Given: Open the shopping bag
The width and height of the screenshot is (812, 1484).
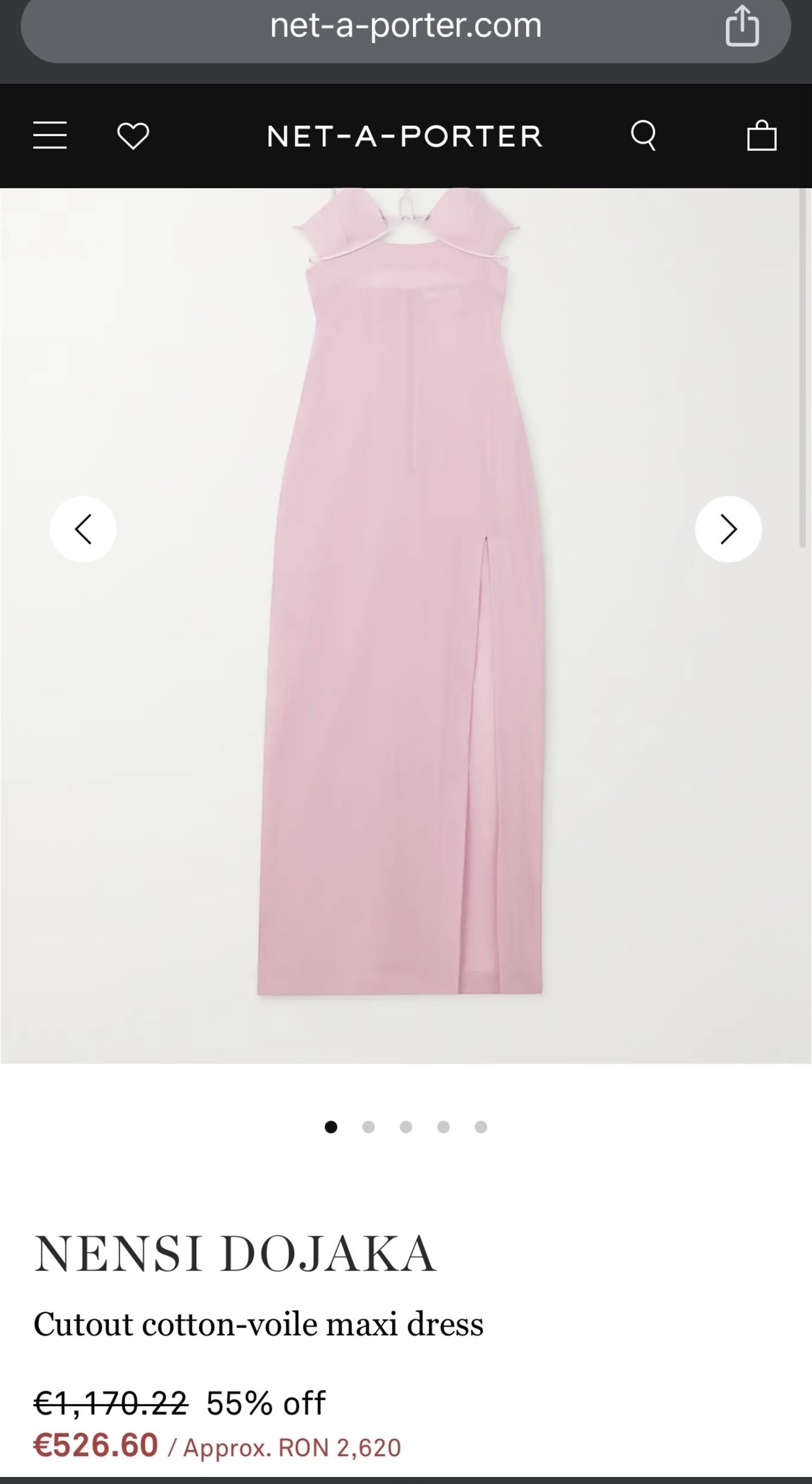Looking at the screenshot, I should point(762,135).
